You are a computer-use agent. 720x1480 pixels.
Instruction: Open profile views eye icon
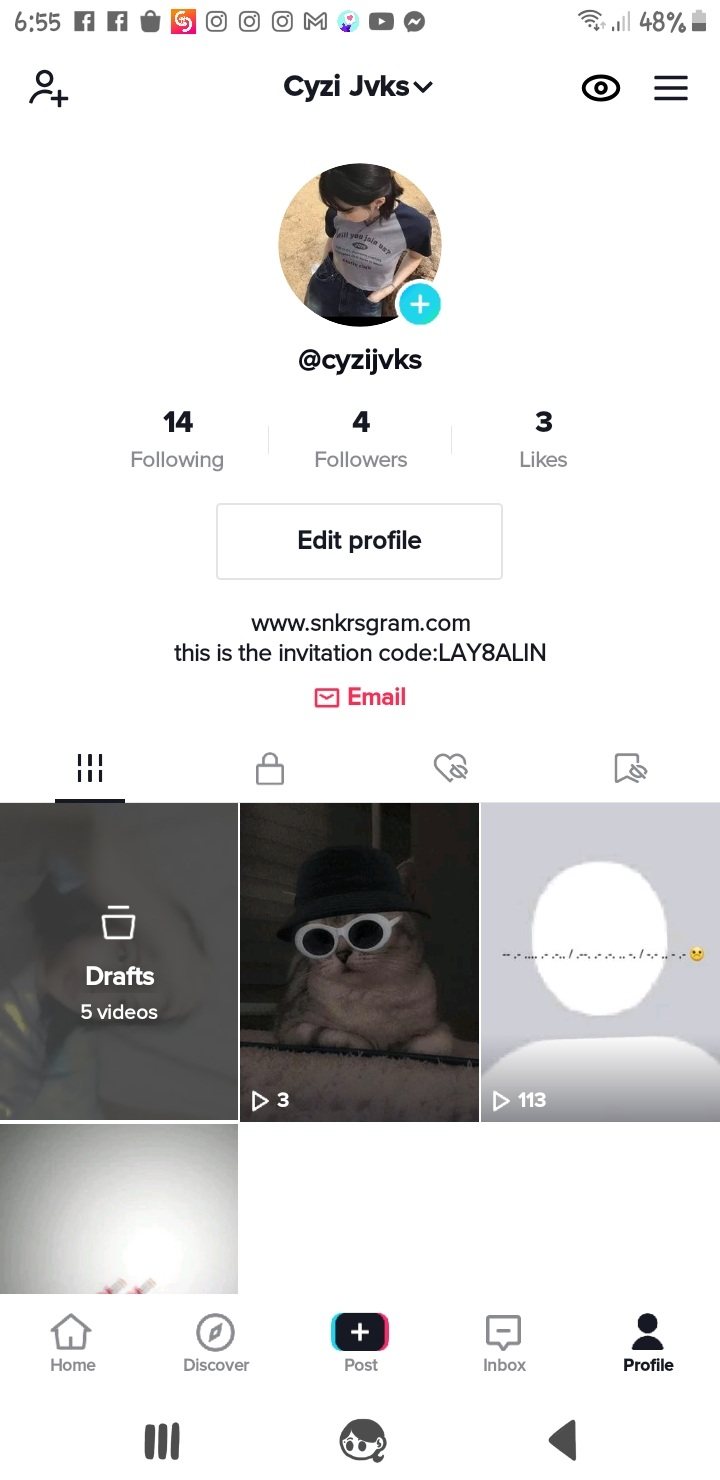600,89
